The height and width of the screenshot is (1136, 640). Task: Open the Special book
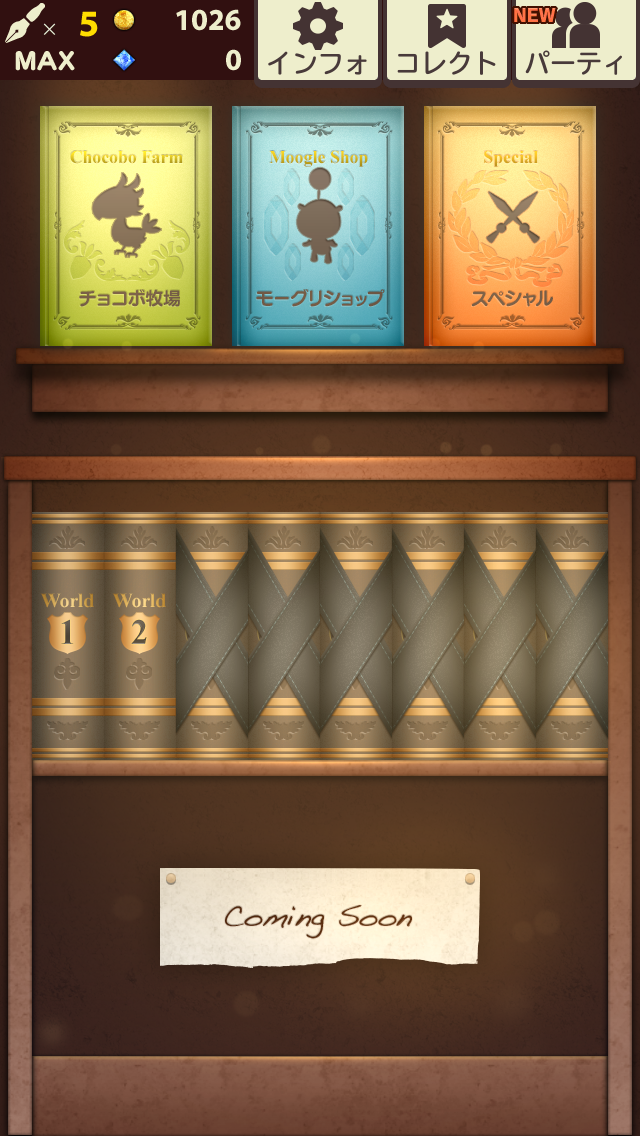[510, 226]
